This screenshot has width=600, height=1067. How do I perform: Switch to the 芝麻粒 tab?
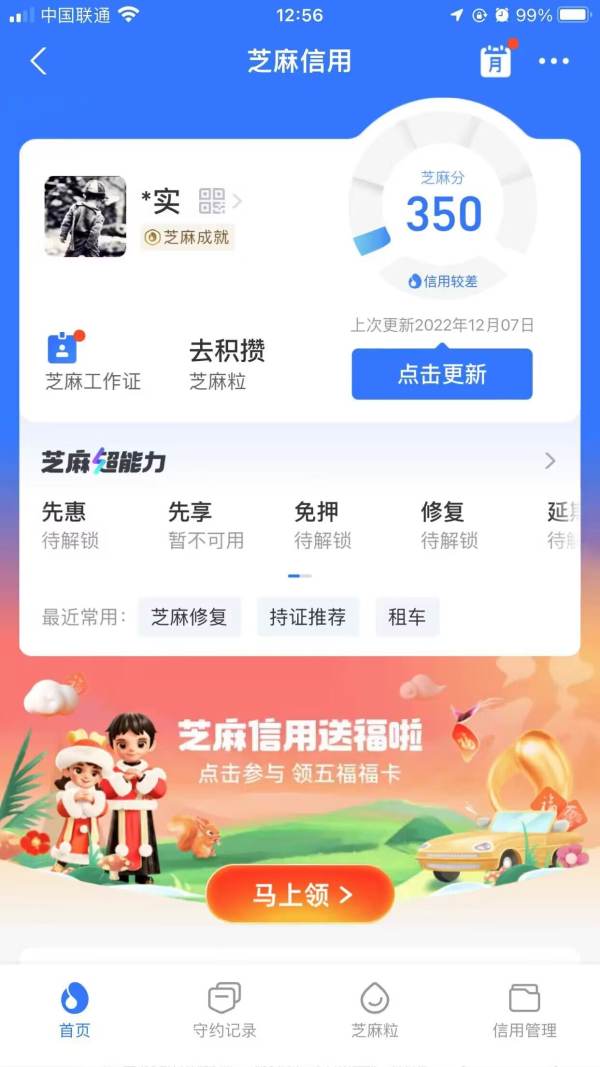(374, 1010)
